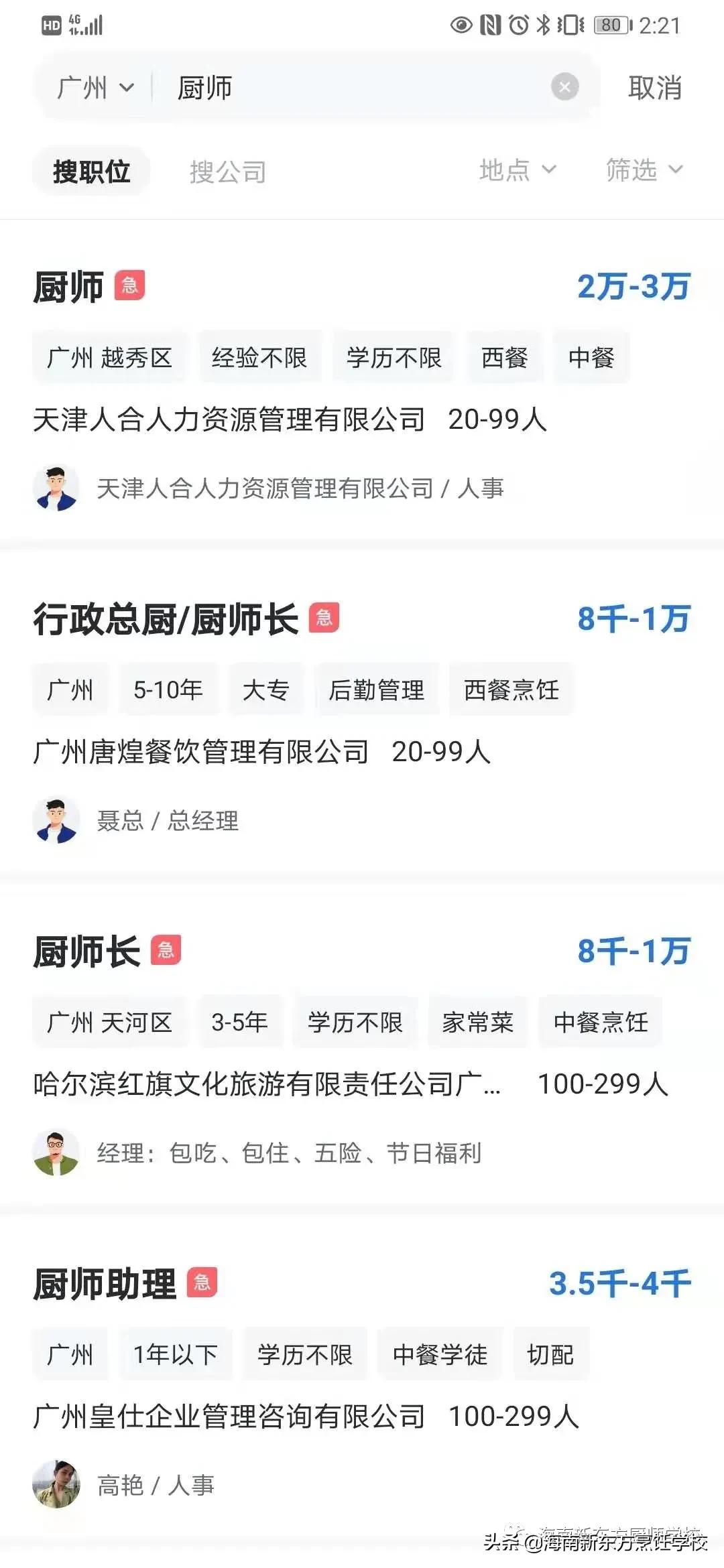
Task: Open the 广州 city selector
Action: point(93,87)
